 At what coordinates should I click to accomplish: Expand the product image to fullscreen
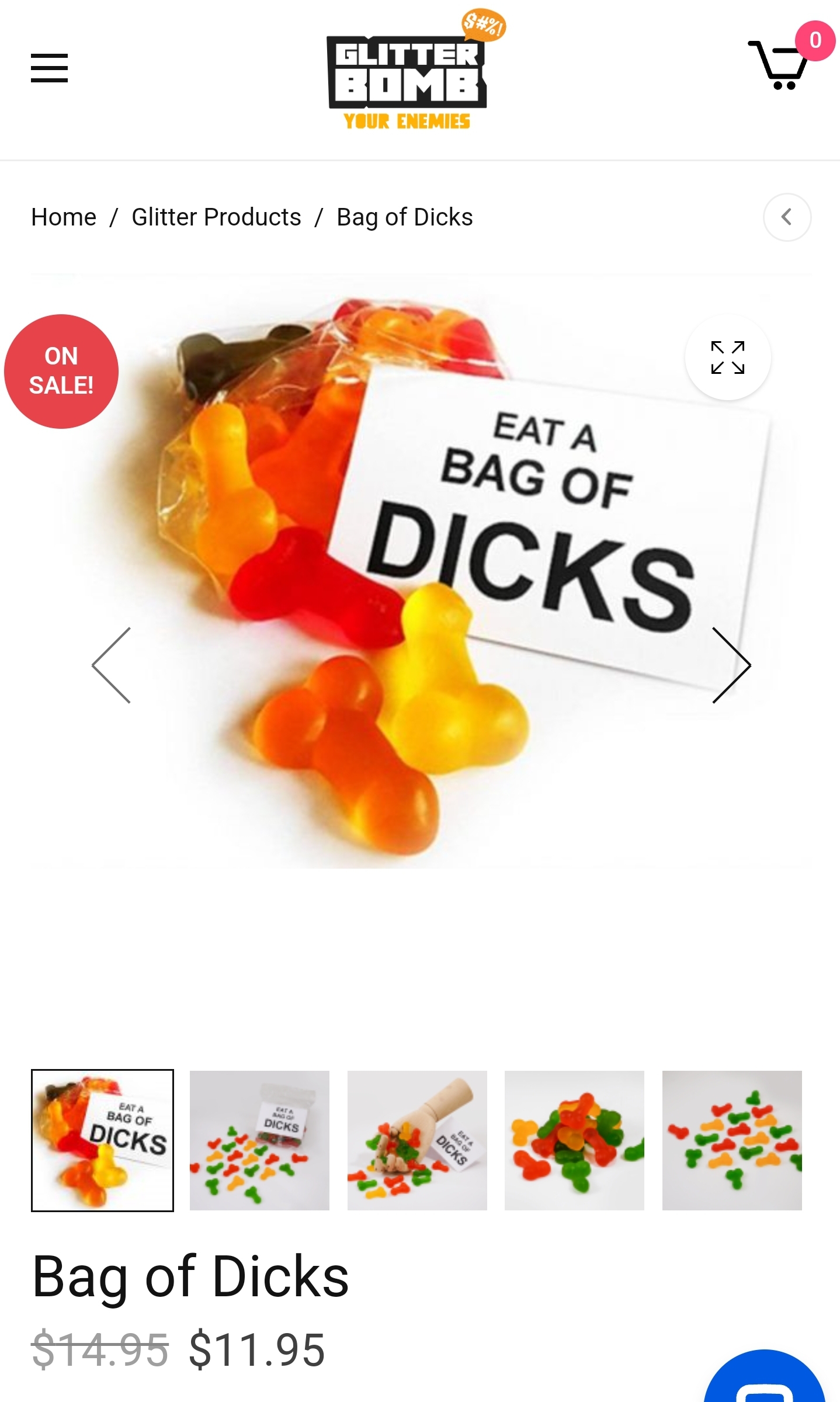coord(728,357)
